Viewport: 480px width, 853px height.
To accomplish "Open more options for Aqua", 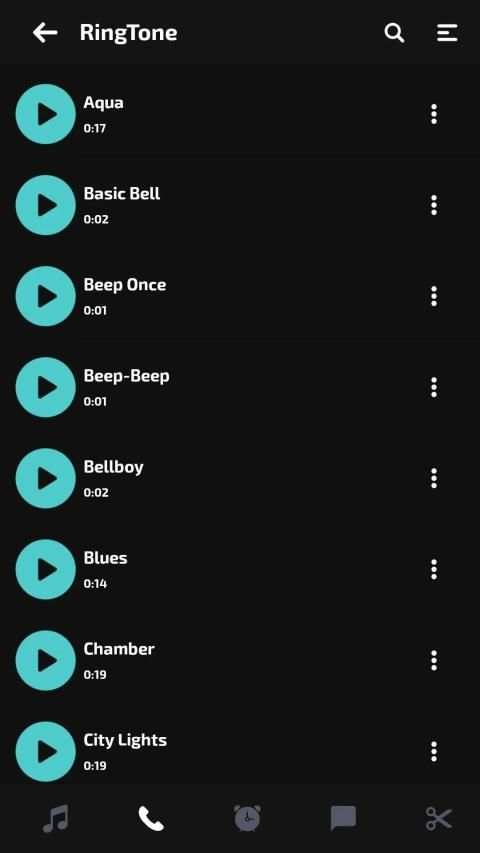I will click(x=434, y=114).
